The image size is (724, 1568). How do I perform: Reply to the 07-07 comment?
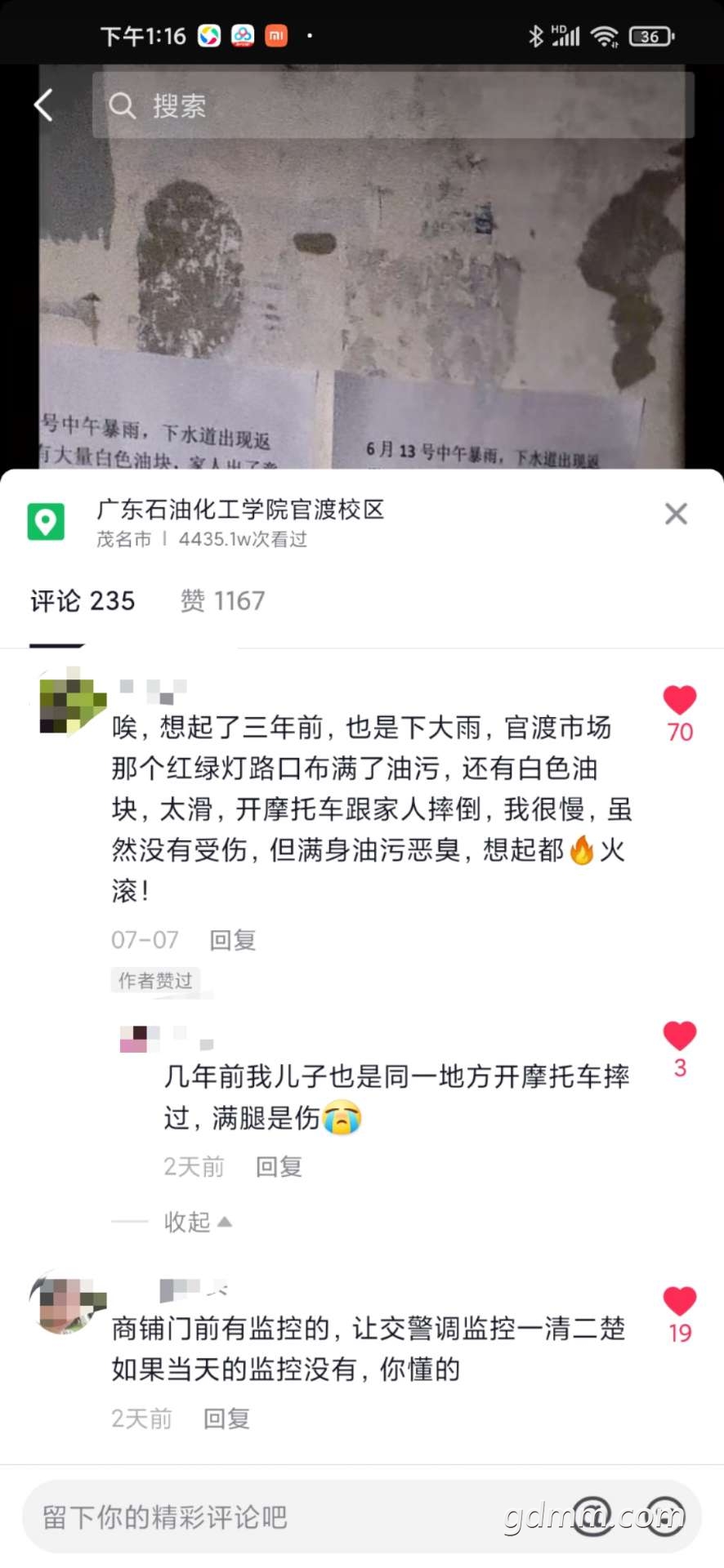[233, 940]
